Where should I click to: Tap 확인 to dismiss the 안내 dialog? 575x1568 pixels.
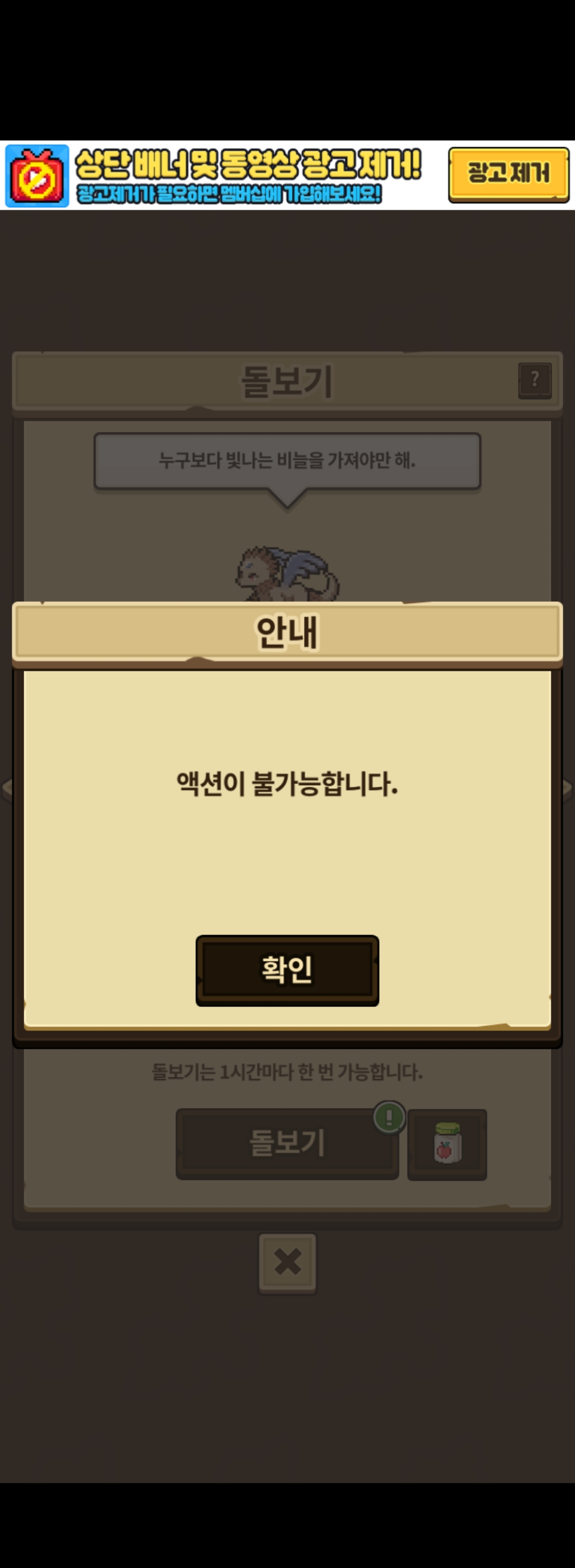(287, 970)
